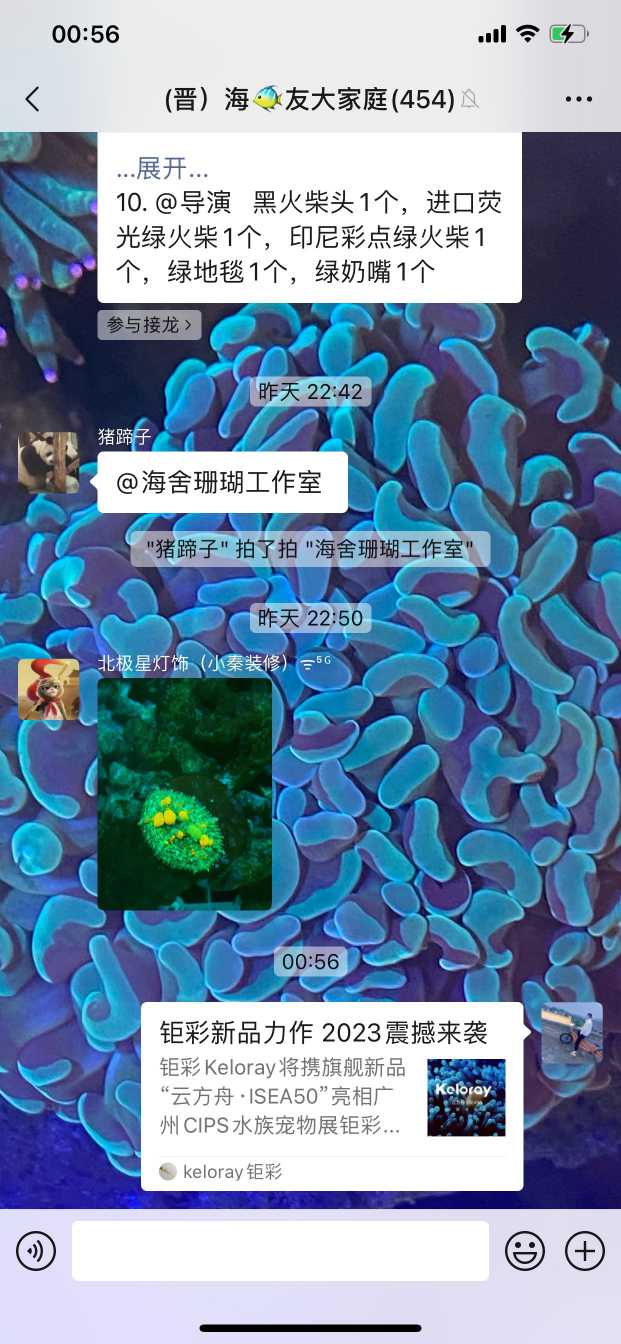Open the 钜彩新品力作 article card
The image size is (621, 1344).
click(331, 1095)
